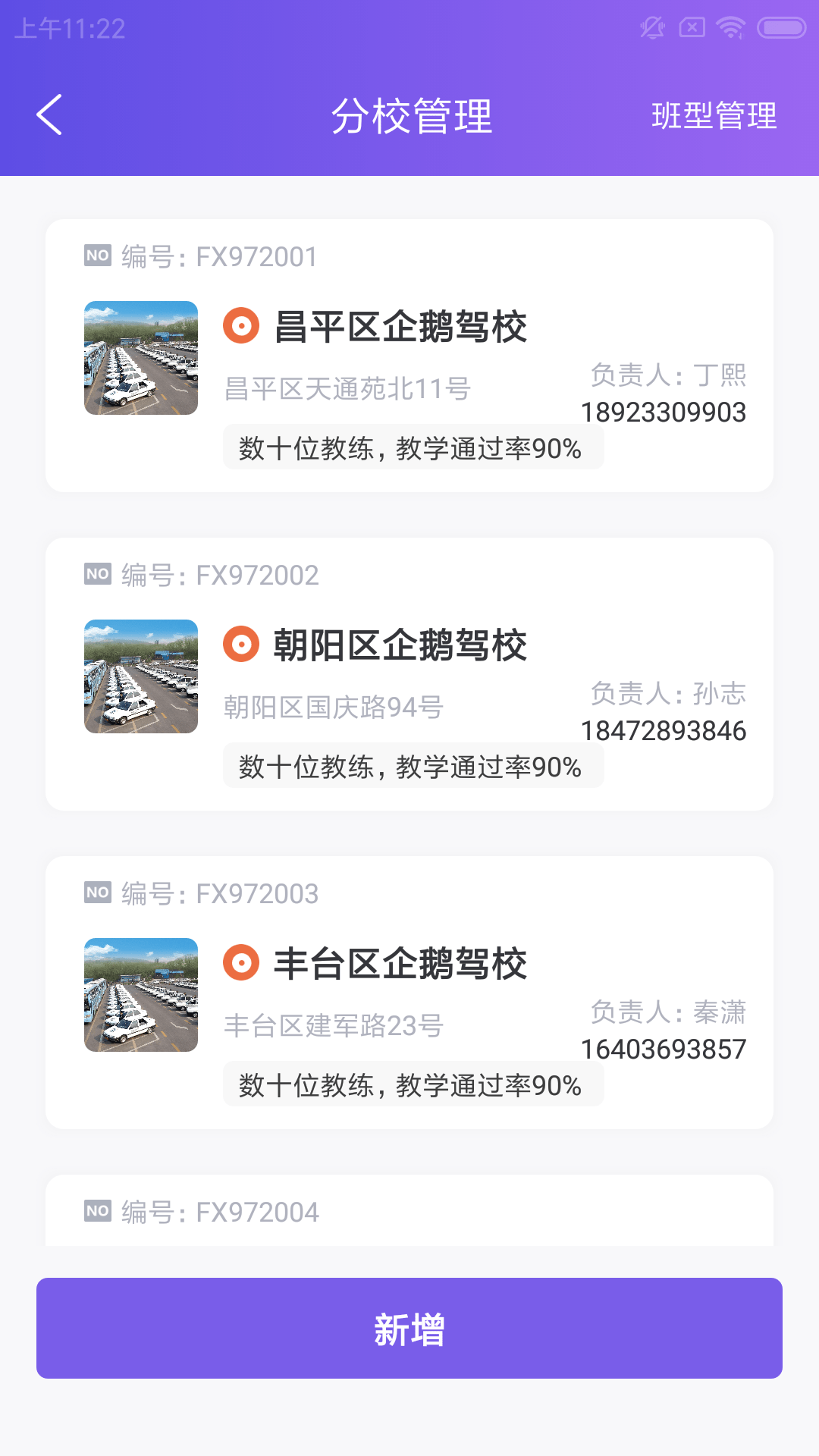Tap the 分校管理 title bar text
The image size is (819, 1456).
click(414, 116)
